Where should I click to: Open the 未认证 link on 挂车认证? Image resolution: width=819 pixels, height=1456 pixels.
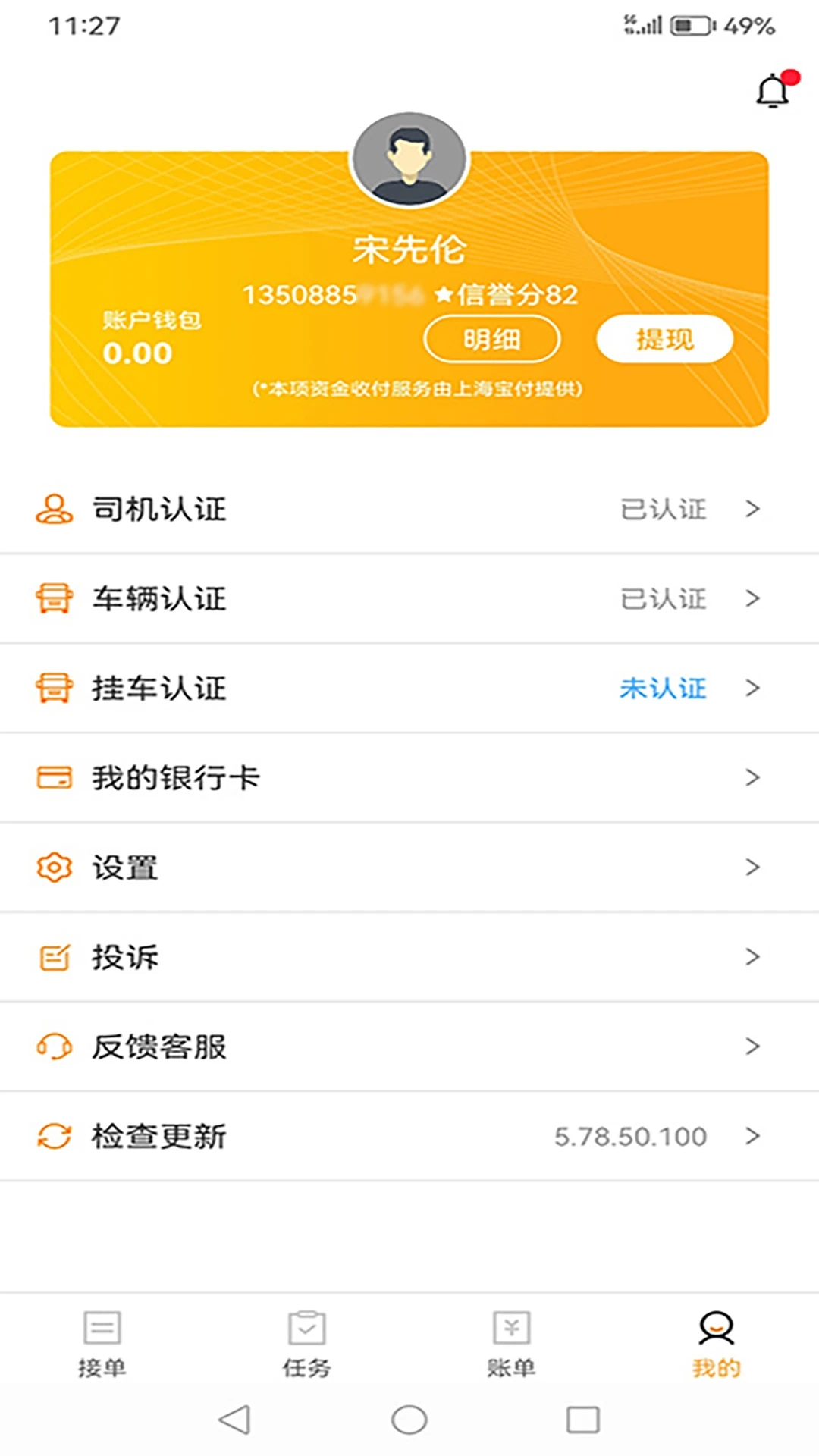[663, 688]
